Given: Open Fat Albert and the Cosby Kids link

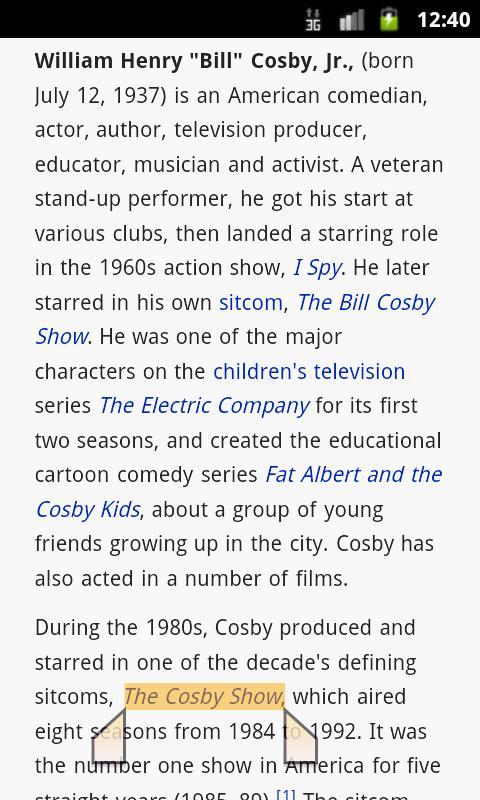Looking at the screenshot, I should tap(353, 475).
